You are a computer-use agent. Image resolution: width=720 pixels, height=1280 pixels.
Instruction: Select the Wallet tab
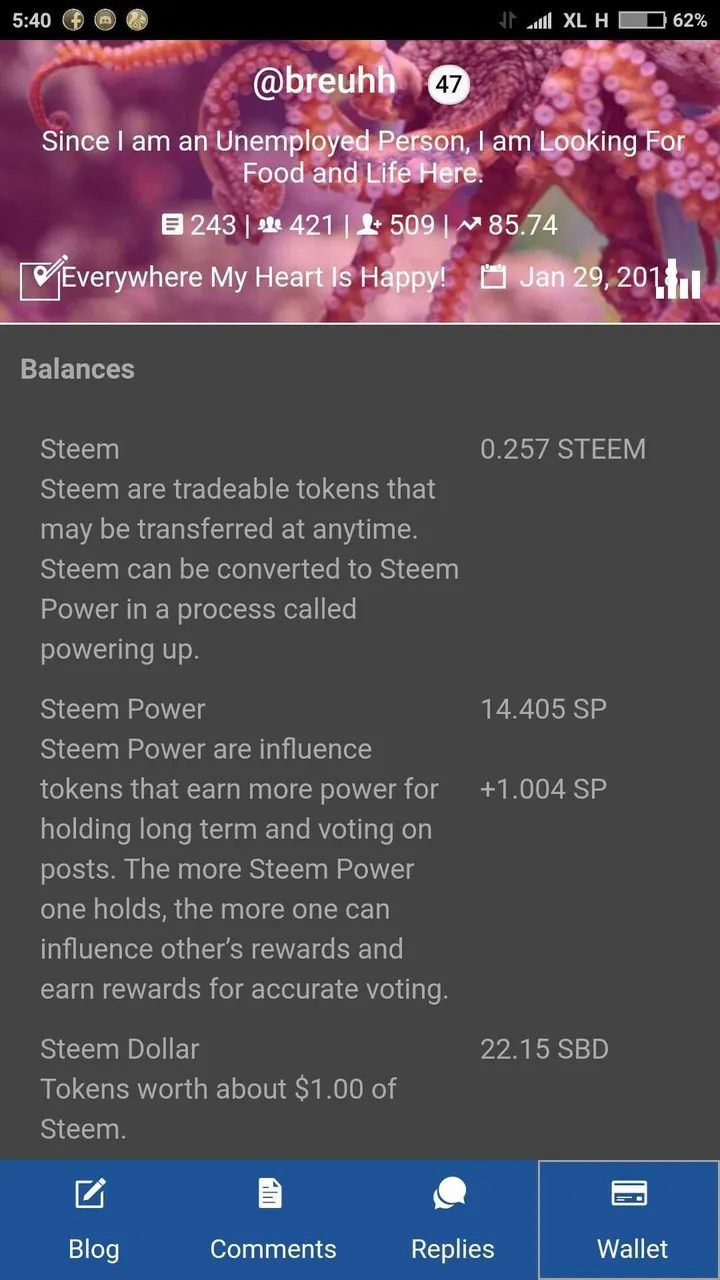pos(631,1220)
